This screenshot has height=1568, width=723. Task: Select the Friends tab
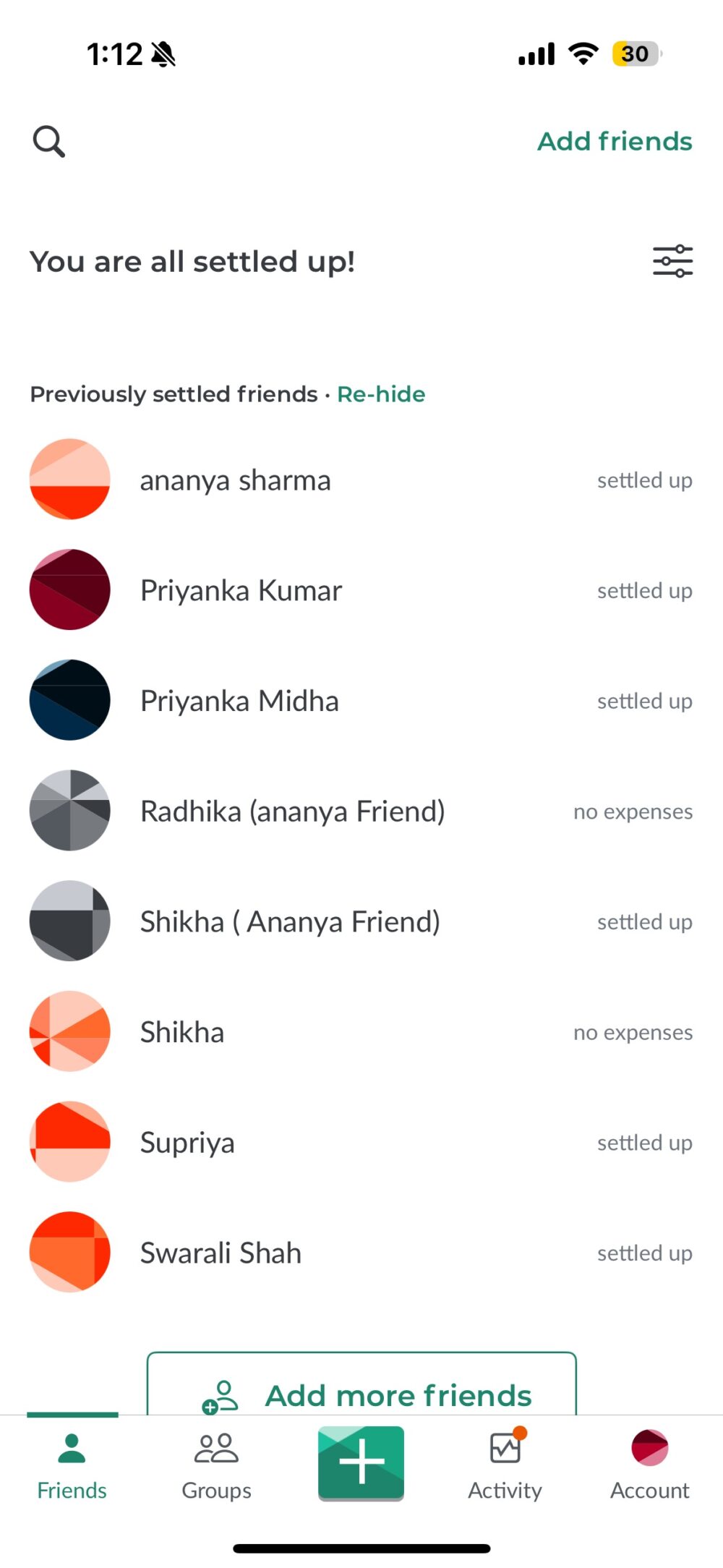[x=72, y=1465]
